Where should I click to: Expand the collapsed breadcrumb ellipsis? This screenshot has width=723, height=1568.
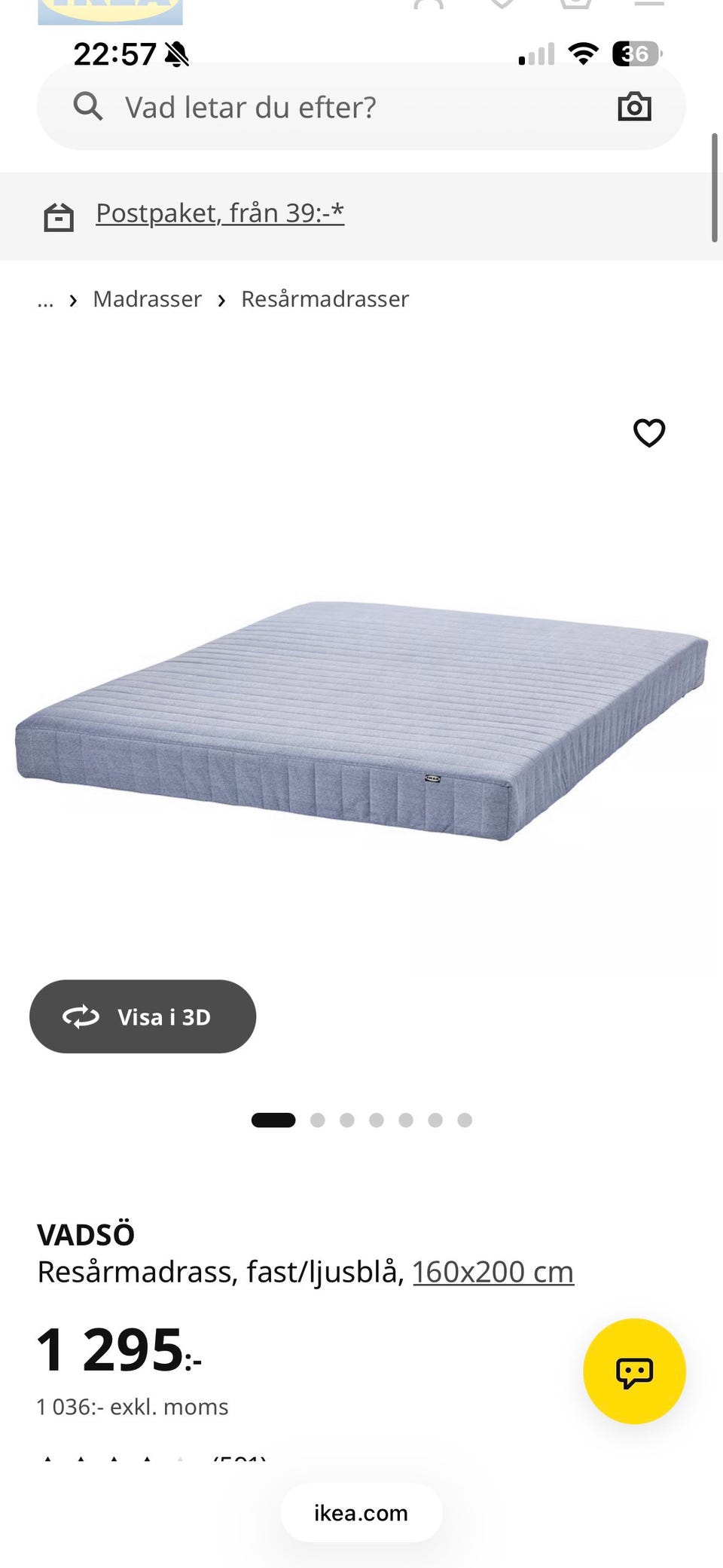45,301
